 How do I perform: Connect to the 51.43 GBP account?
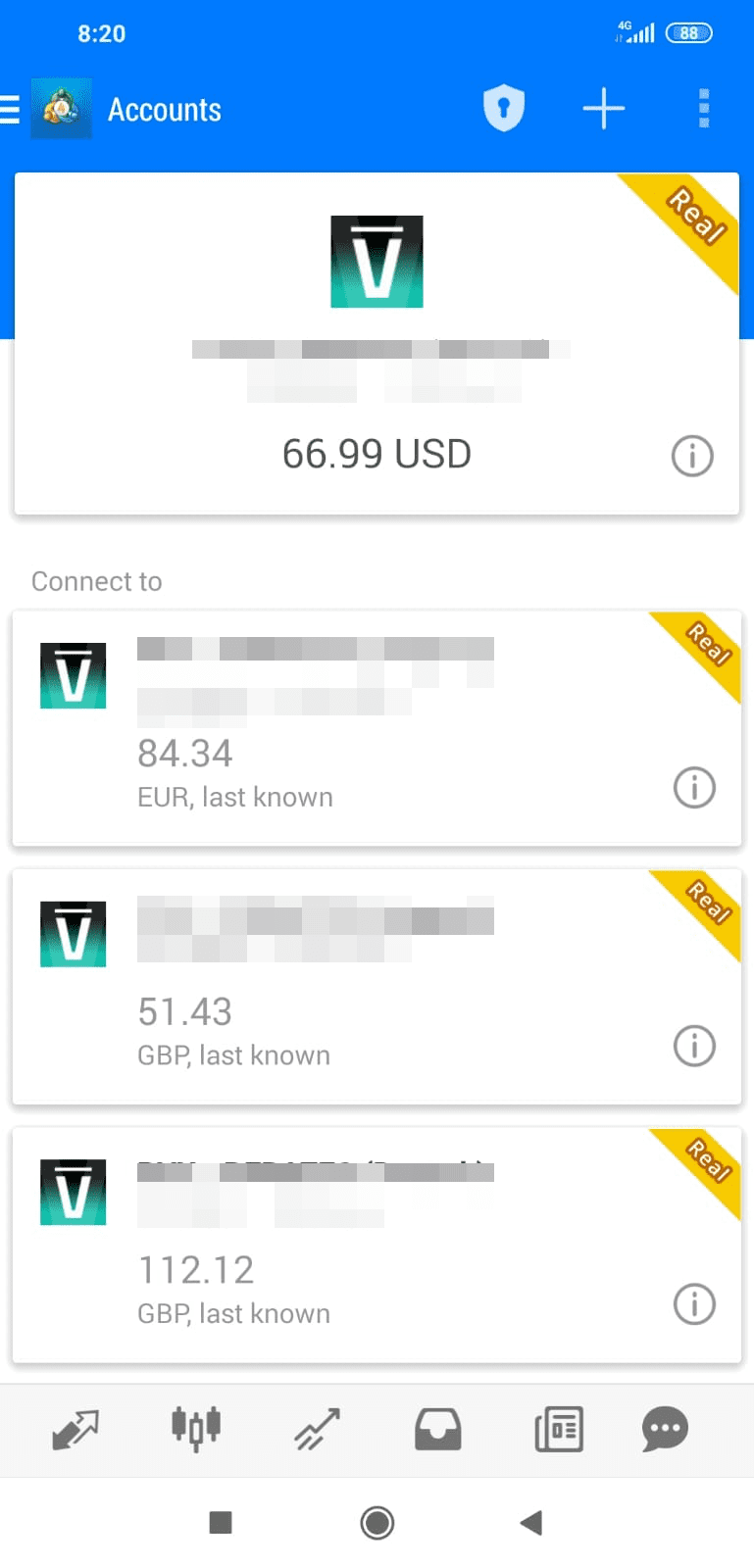coord(377,986)
